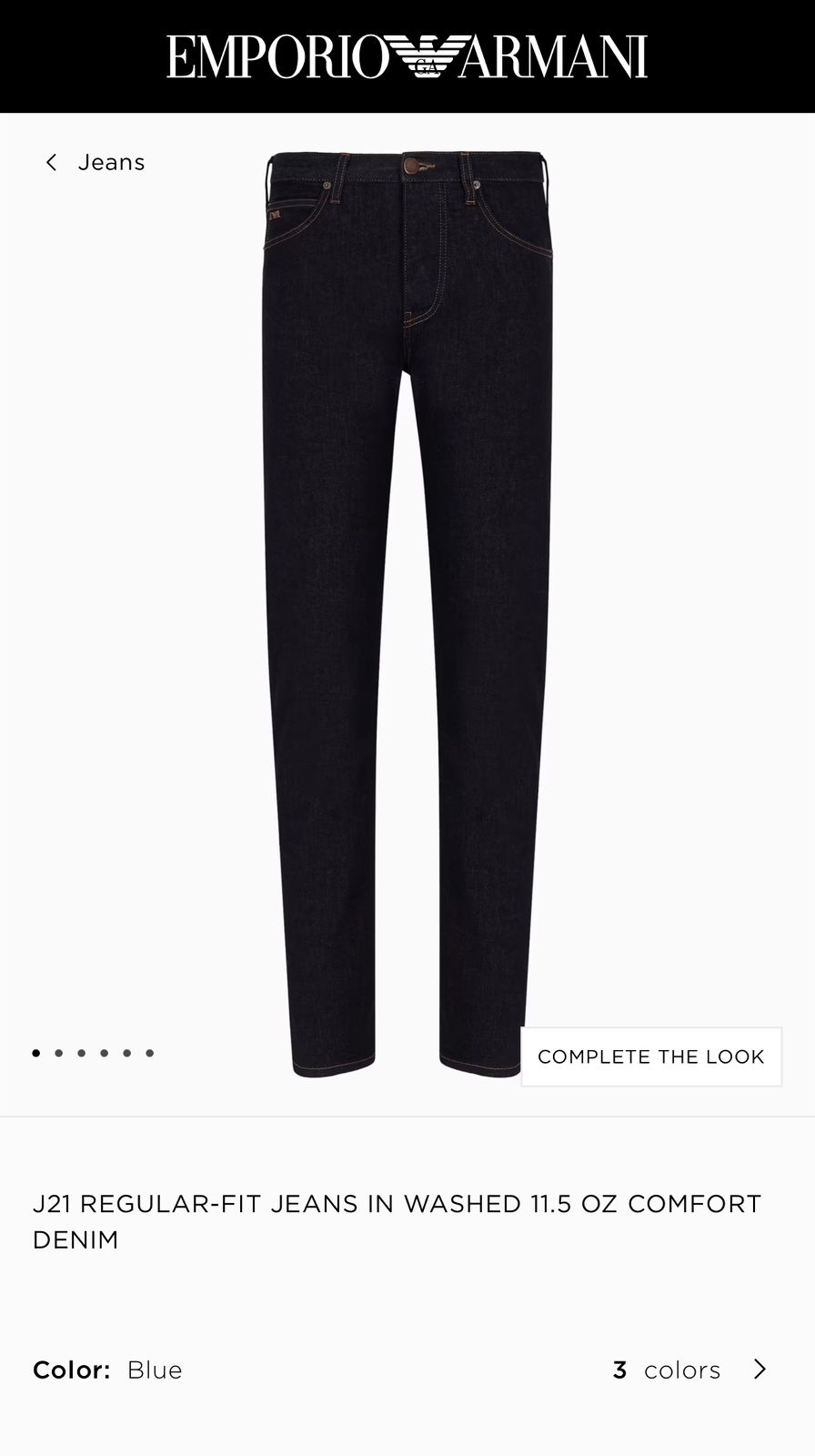Open Complete the Look suggestions
The height and width of the screenshot is (1456, 815).
coord(651,1057)
